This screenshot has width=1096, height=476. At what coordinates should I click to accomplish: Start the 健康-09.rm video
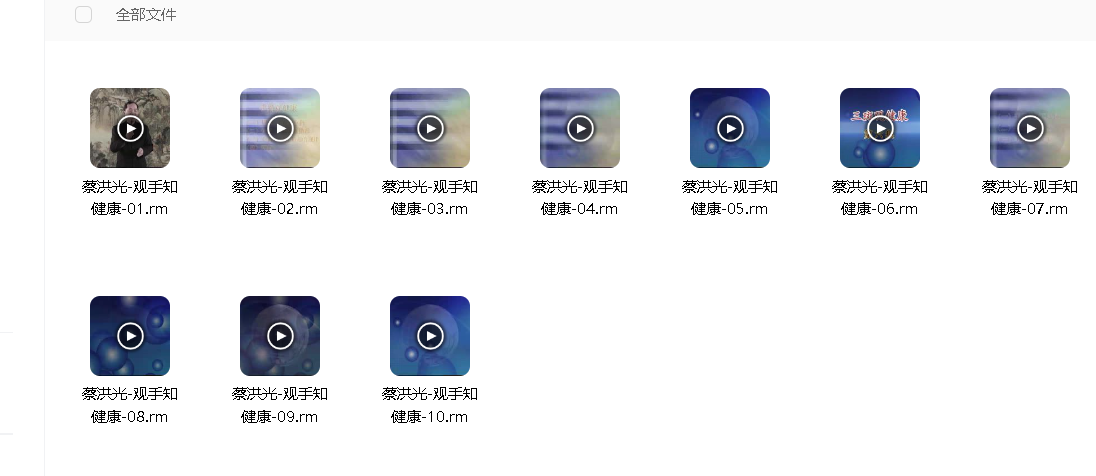point(280,336)
